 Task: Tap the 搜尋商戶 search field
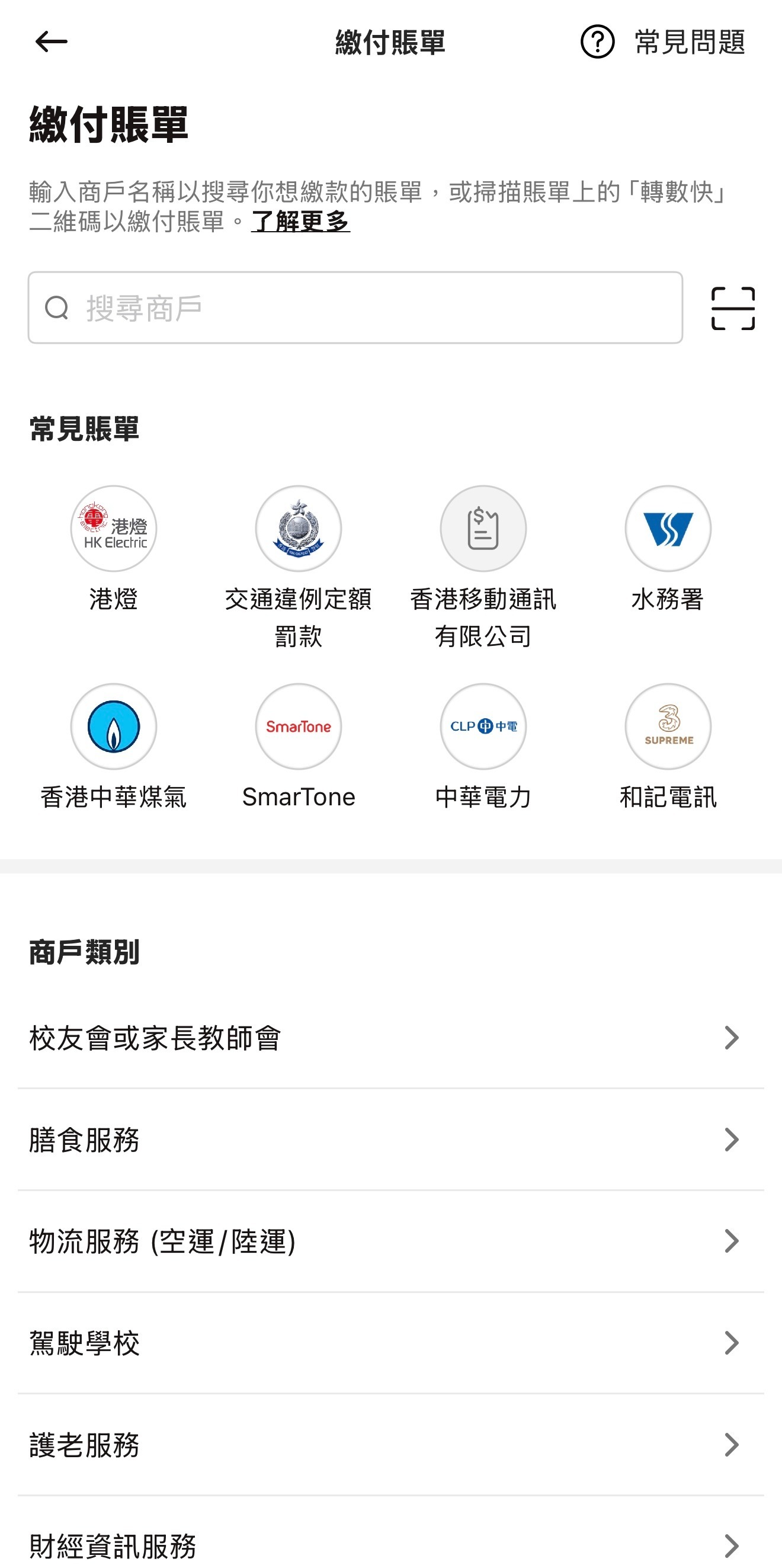coord(355,308)
